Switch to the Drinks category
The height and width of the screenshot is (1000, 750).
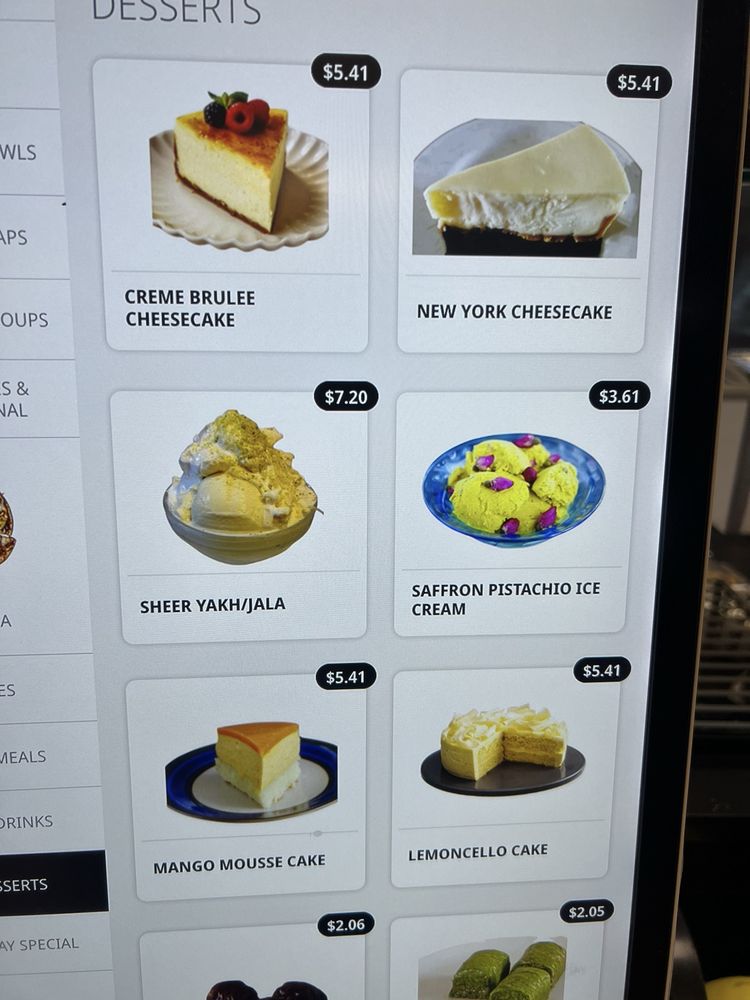pos(40,822)
